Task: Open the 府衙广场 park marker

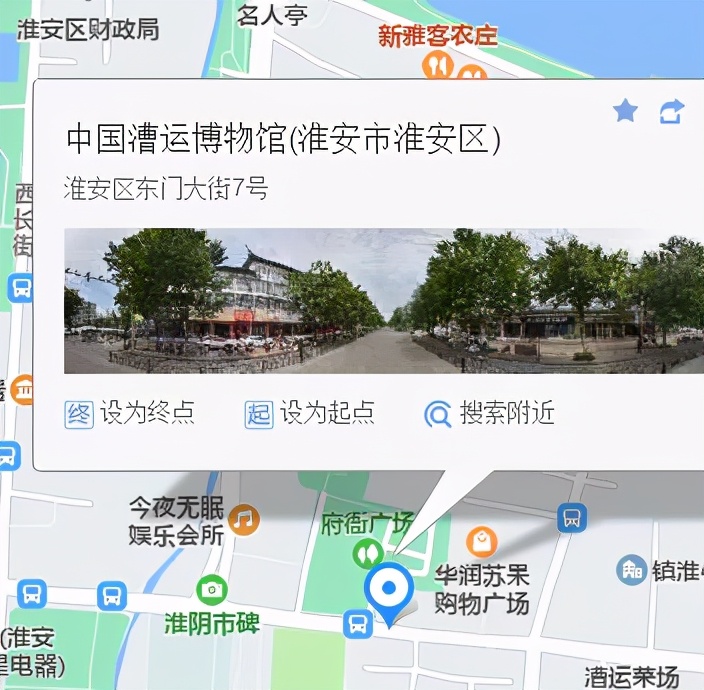Action: click(x=370, y=551)
